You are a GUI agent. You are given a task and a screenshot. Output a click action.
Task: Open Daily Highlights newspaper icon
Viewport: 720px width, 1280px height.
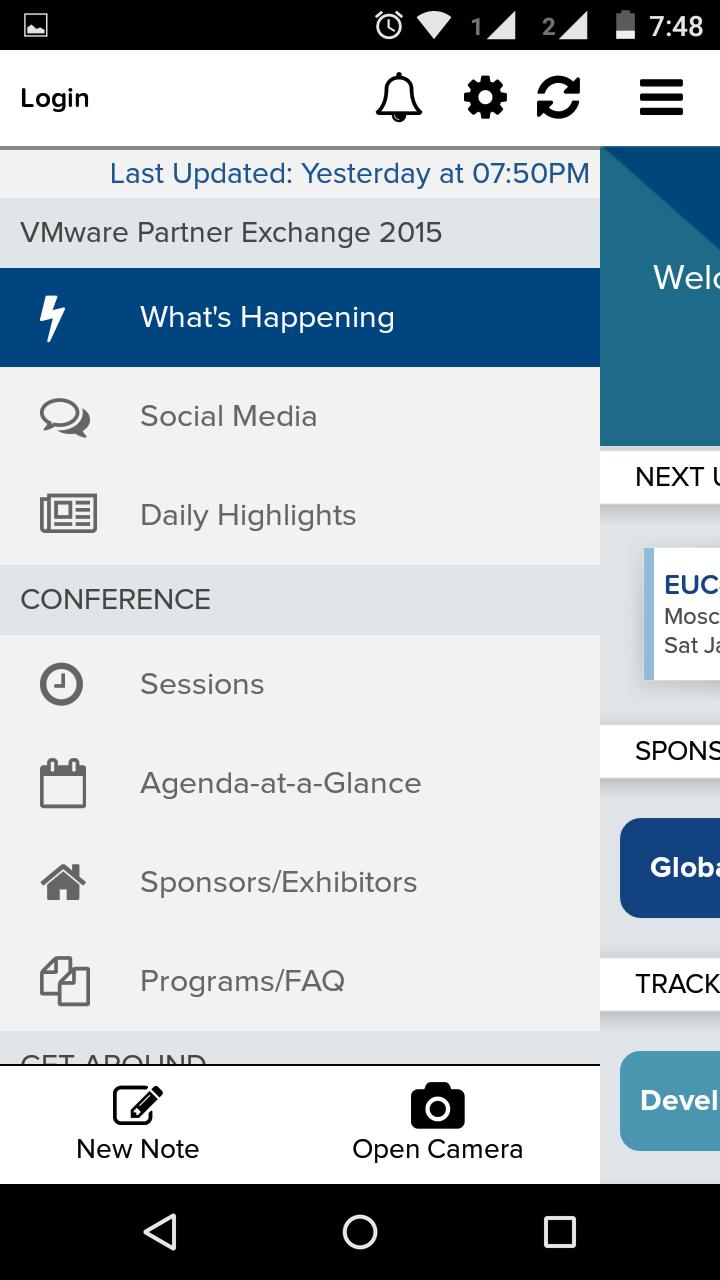[x=67, y=514]
